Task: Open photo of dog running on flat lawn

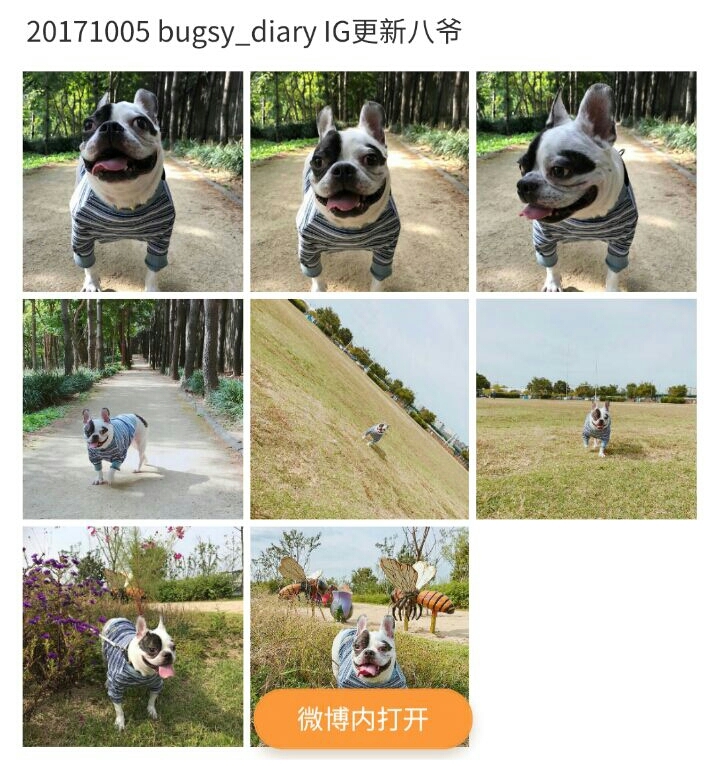Action: click(586, 408)
